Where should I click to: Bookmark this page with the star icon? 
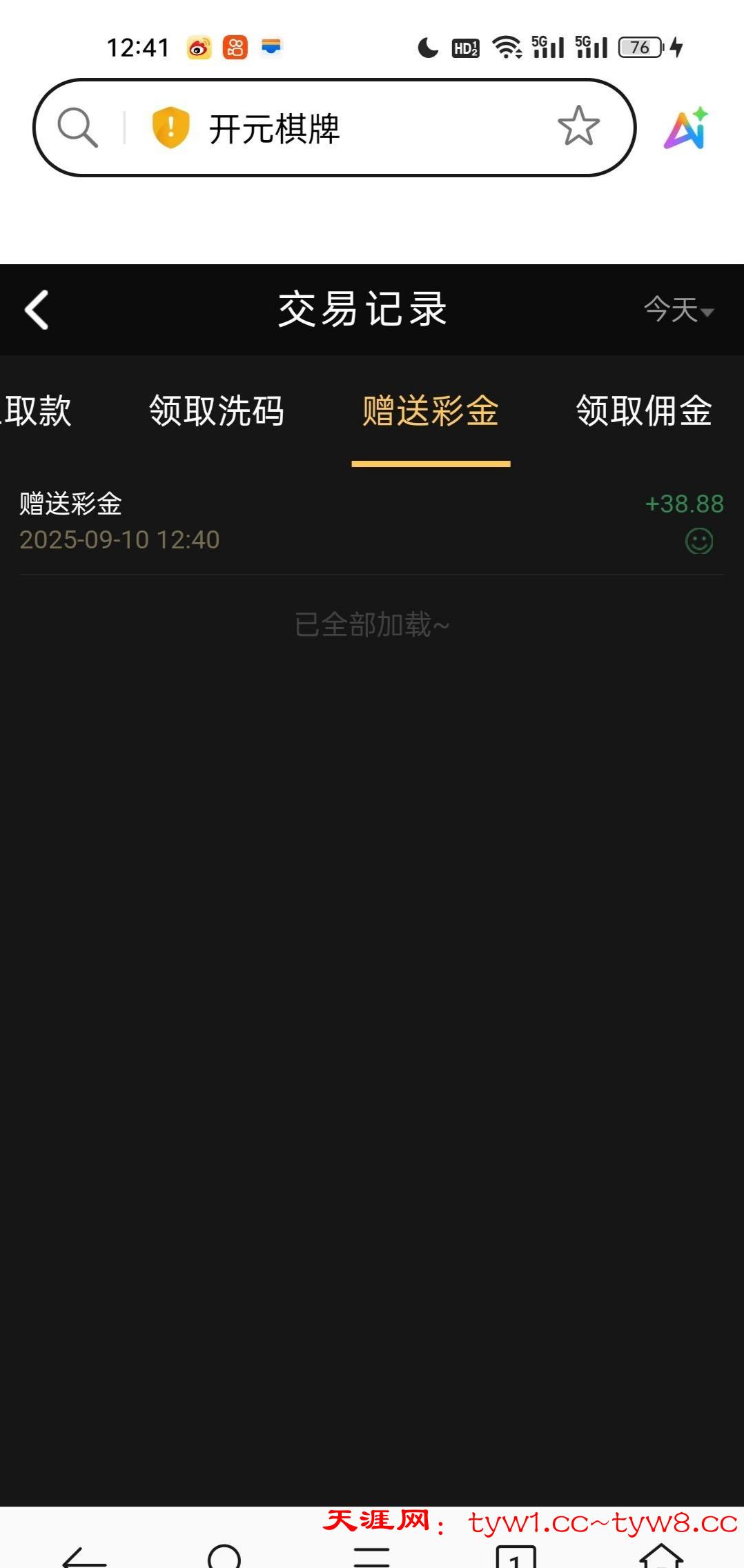pos(578,126)
